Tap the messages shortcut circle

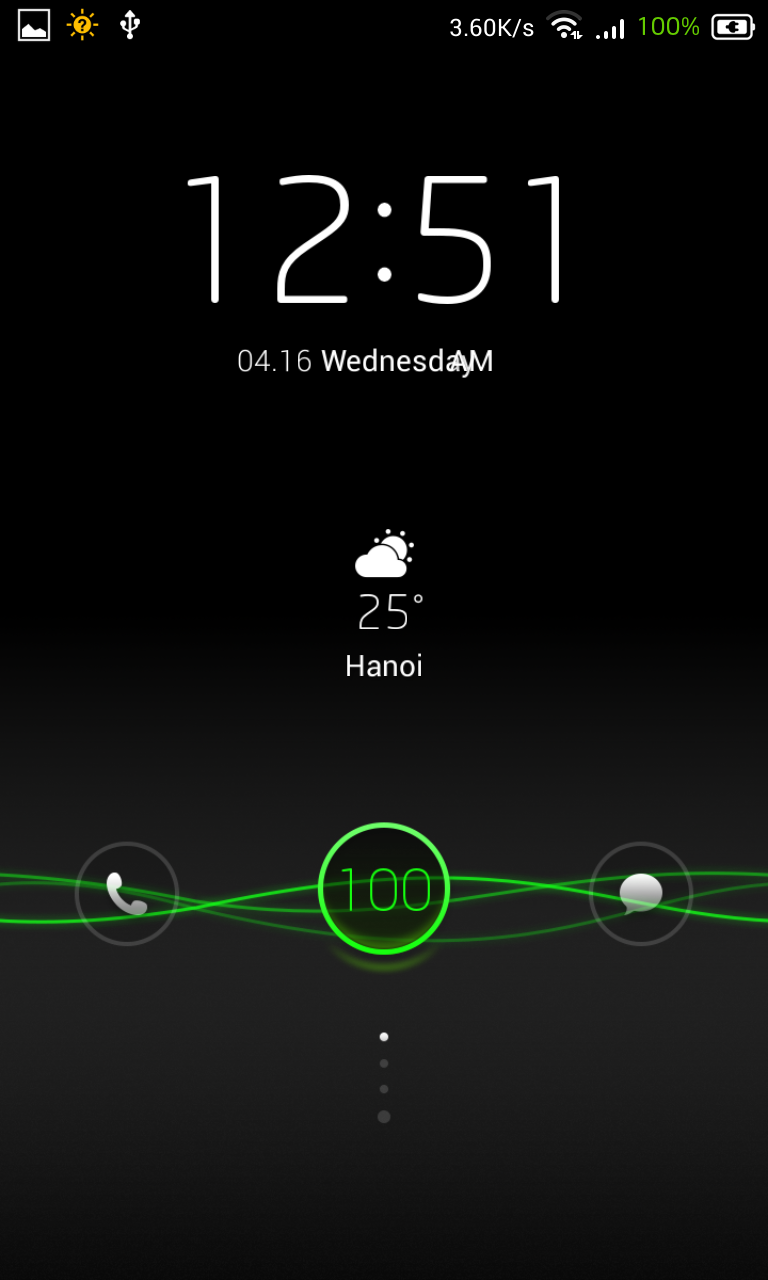(641, 893)
